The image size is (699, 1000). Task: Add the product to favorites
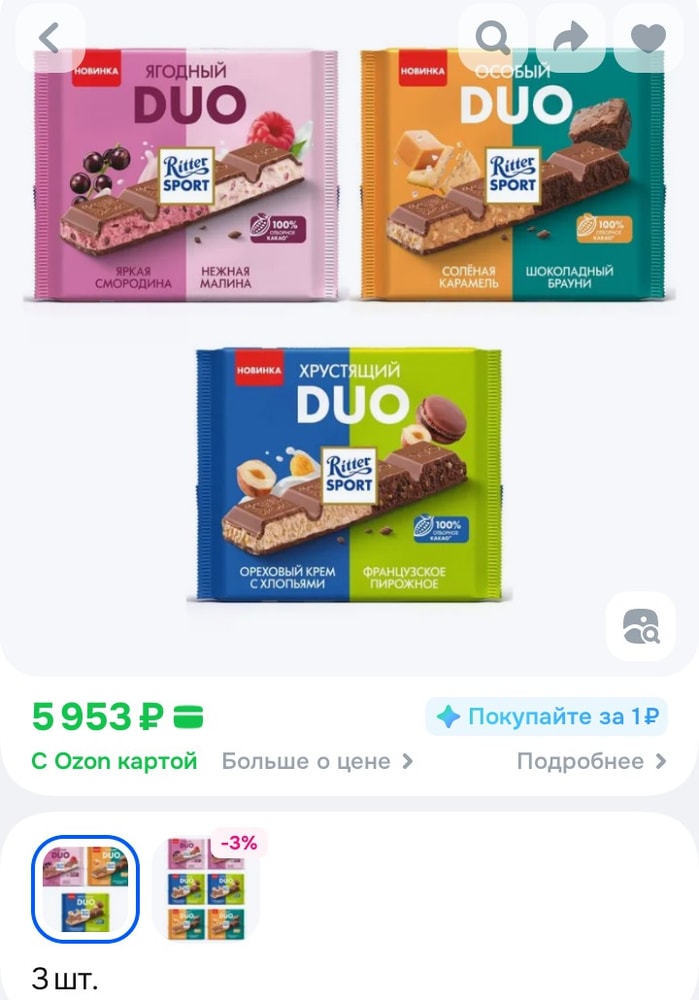pos(648,38)
